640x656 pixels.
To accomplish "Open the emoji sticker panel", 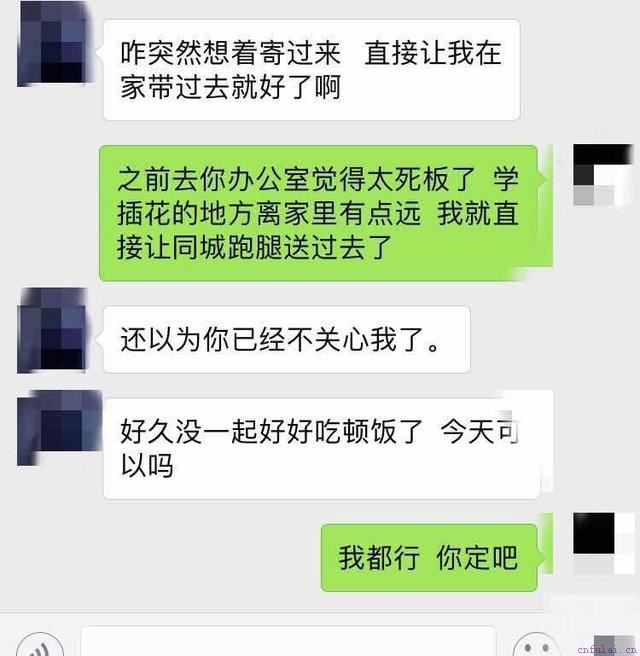I will coord(536,646).
